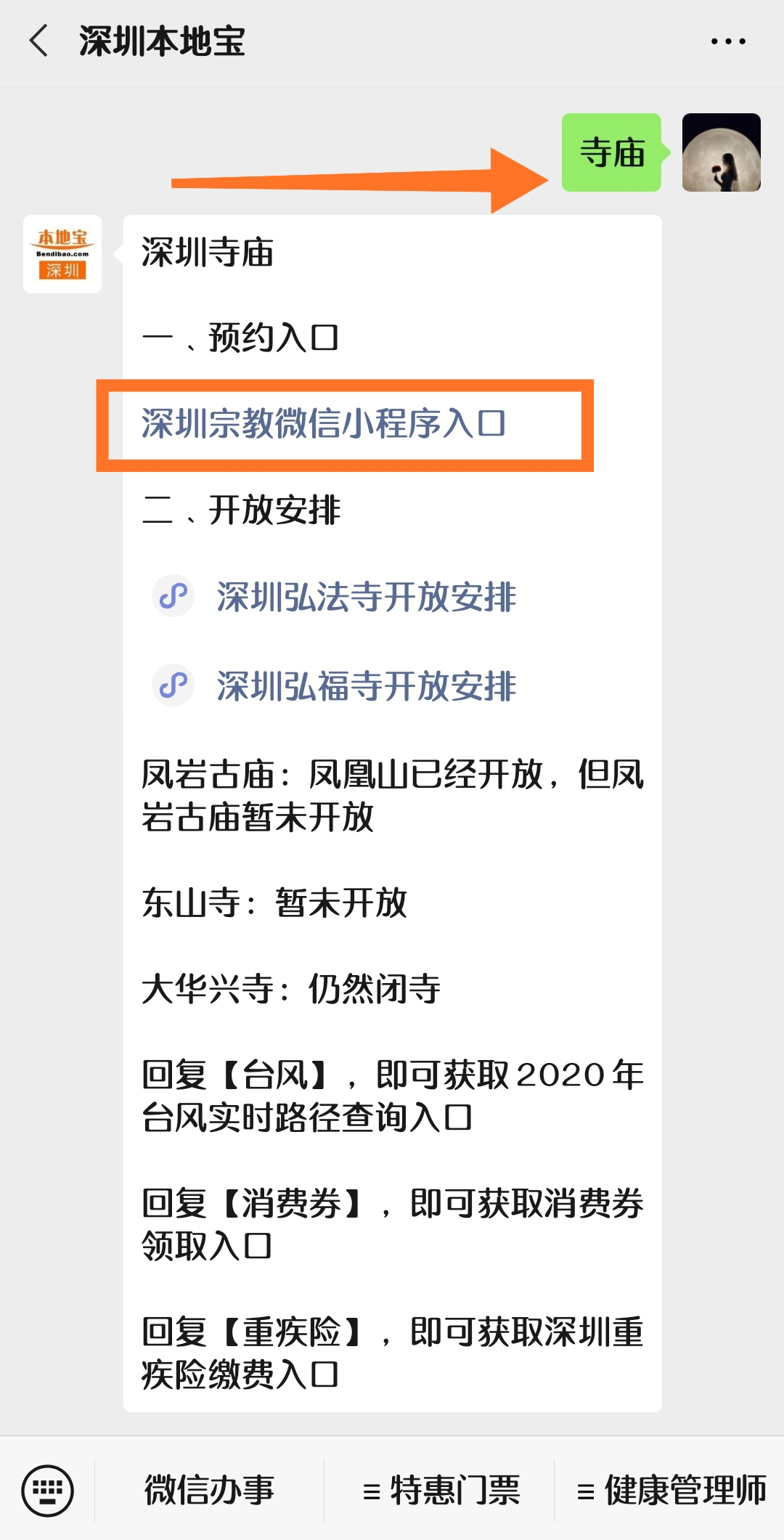This screenshot has height=1540, width=784.
Task: Tap the link icon beside 深圳弘法寺开放安排
Action: (x=173, y=595)
